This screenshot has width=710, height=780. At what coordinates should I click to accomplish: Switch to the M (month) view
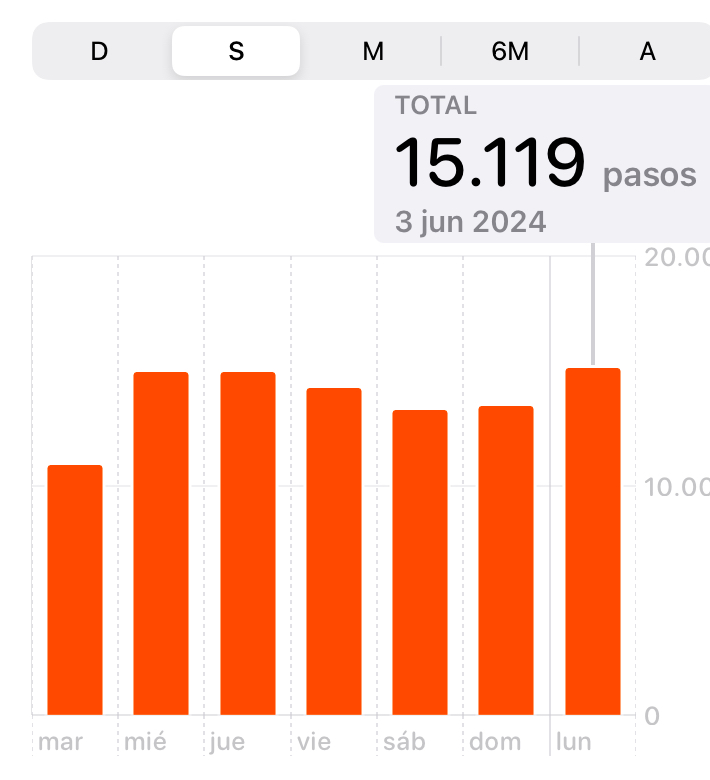373,51
